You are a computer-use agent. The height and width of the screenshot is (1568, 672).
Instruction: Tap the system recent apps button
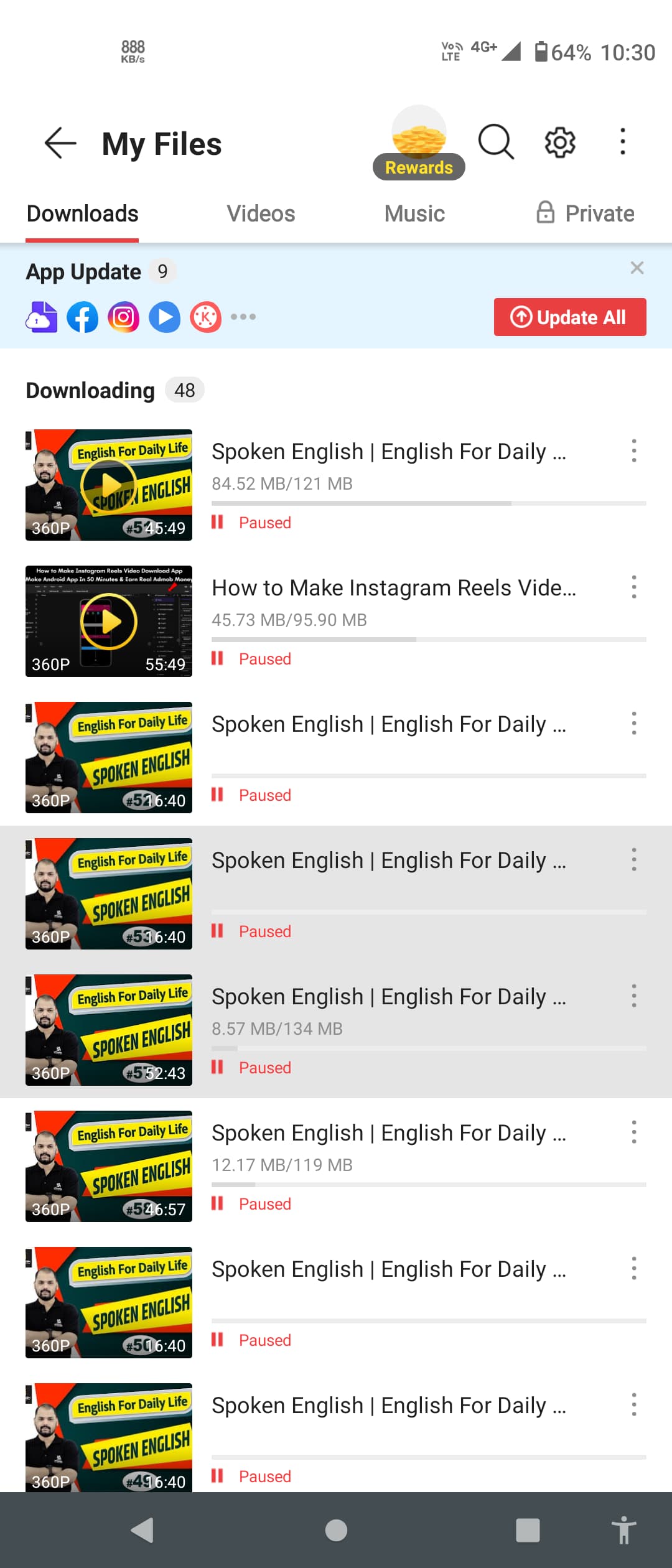[528, 1531]
